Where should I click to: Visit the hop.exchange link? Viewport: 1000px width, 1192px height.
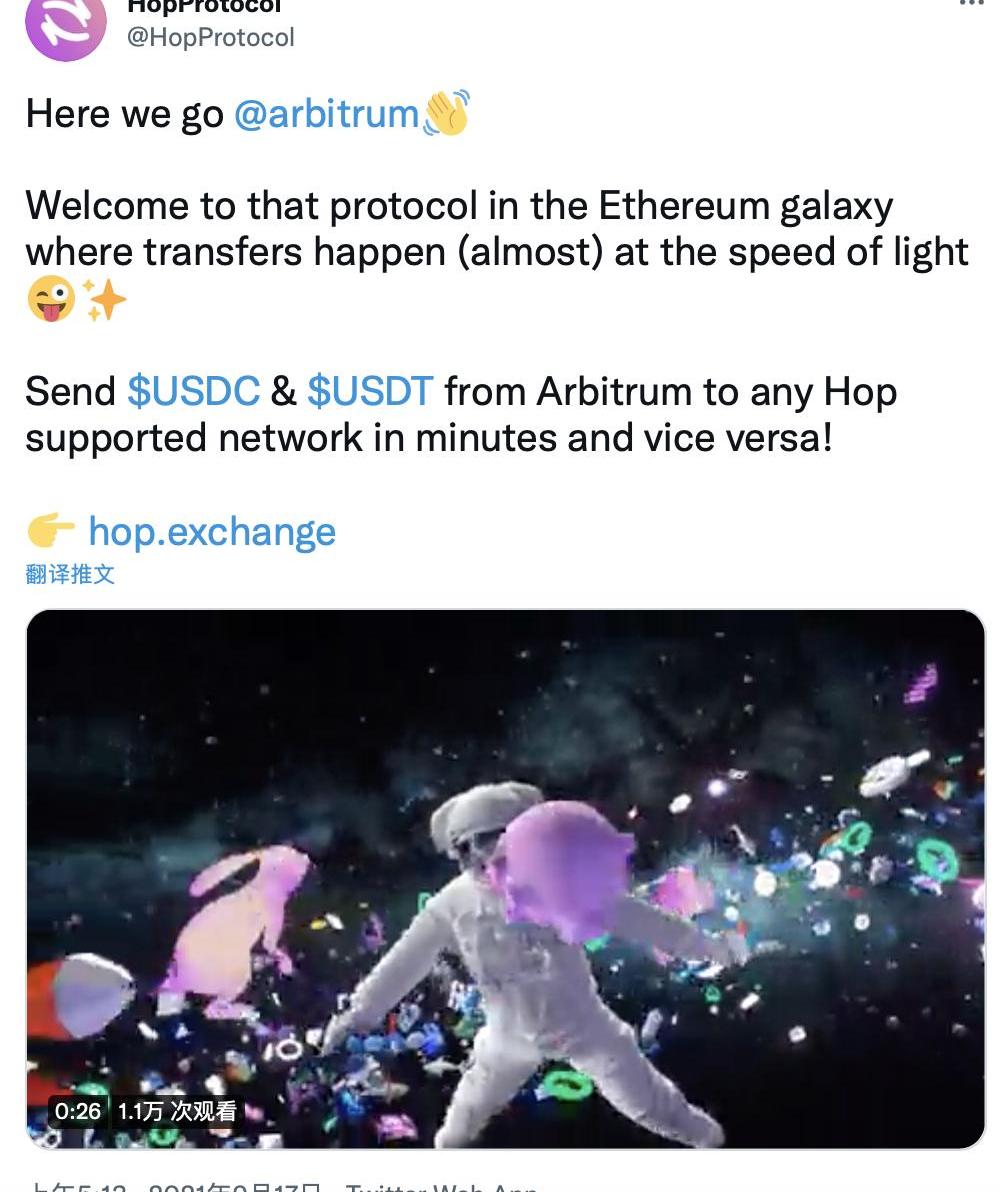click(x=211, y=531)
